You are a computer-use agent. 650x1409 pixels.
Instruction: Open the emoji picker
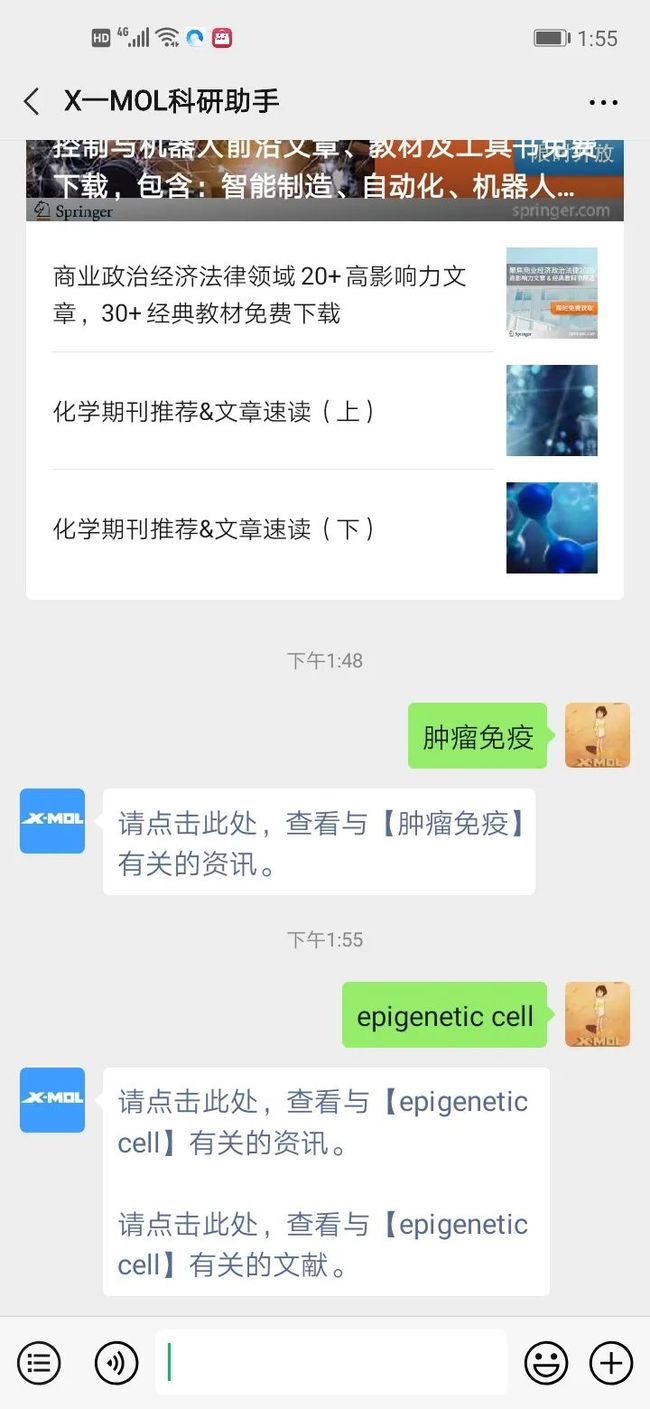[546, 1362]
